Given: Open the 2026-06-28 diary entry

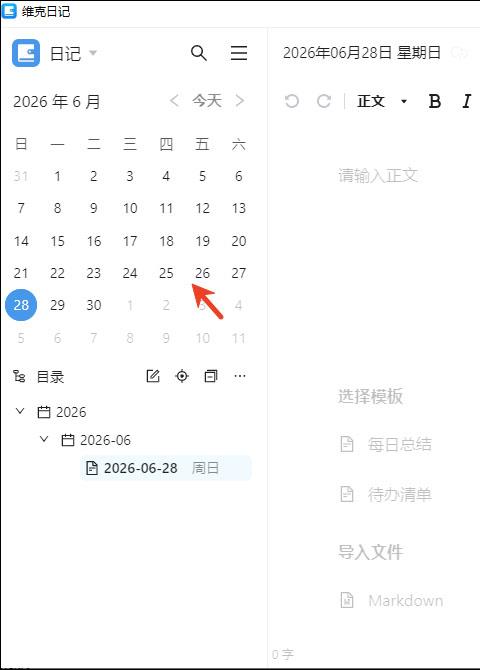Looking at the screenshot, I should pyautogui.click(x=166, y=468).
